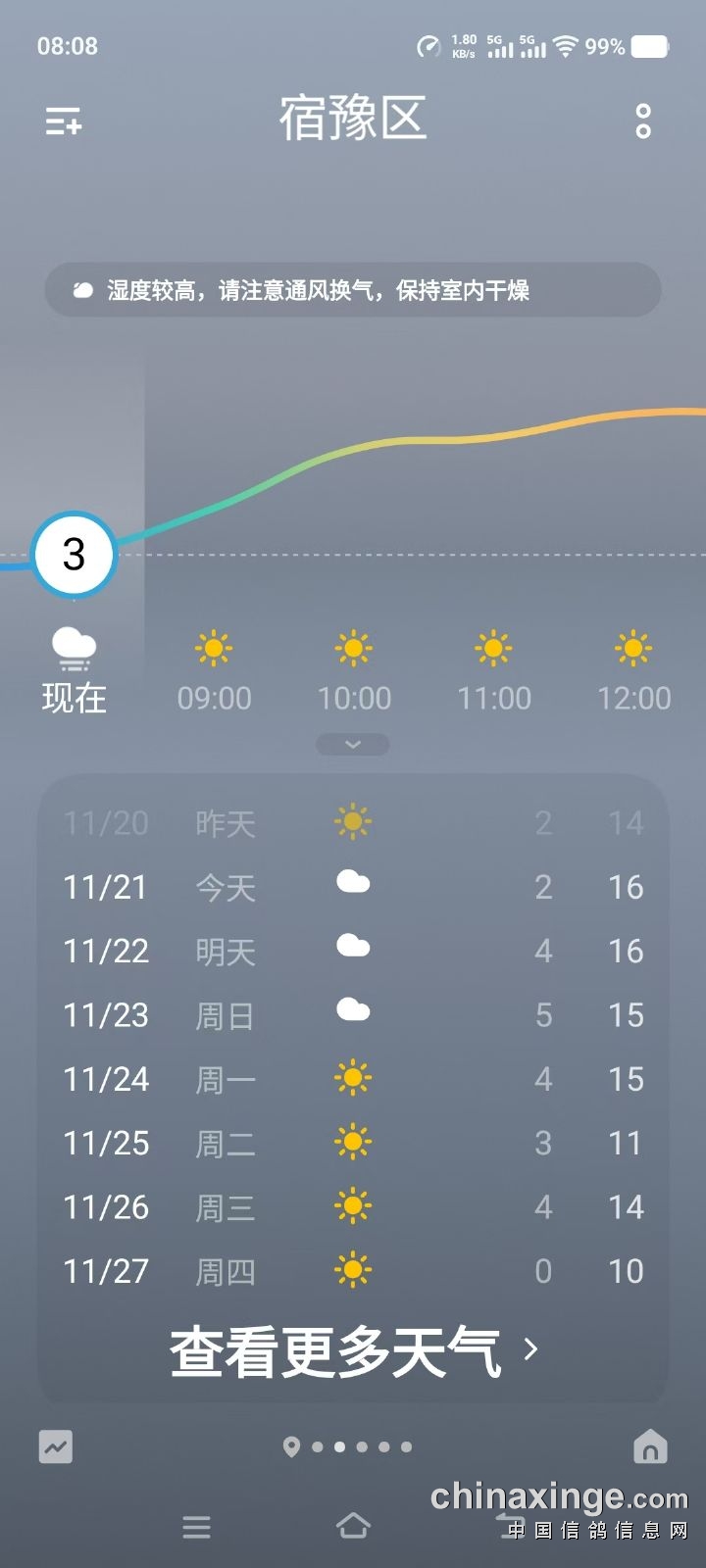This screenshot has height=1568, width=706.
Task: Open the home icon at bottom right
Action: click(x=650, y=1446)
